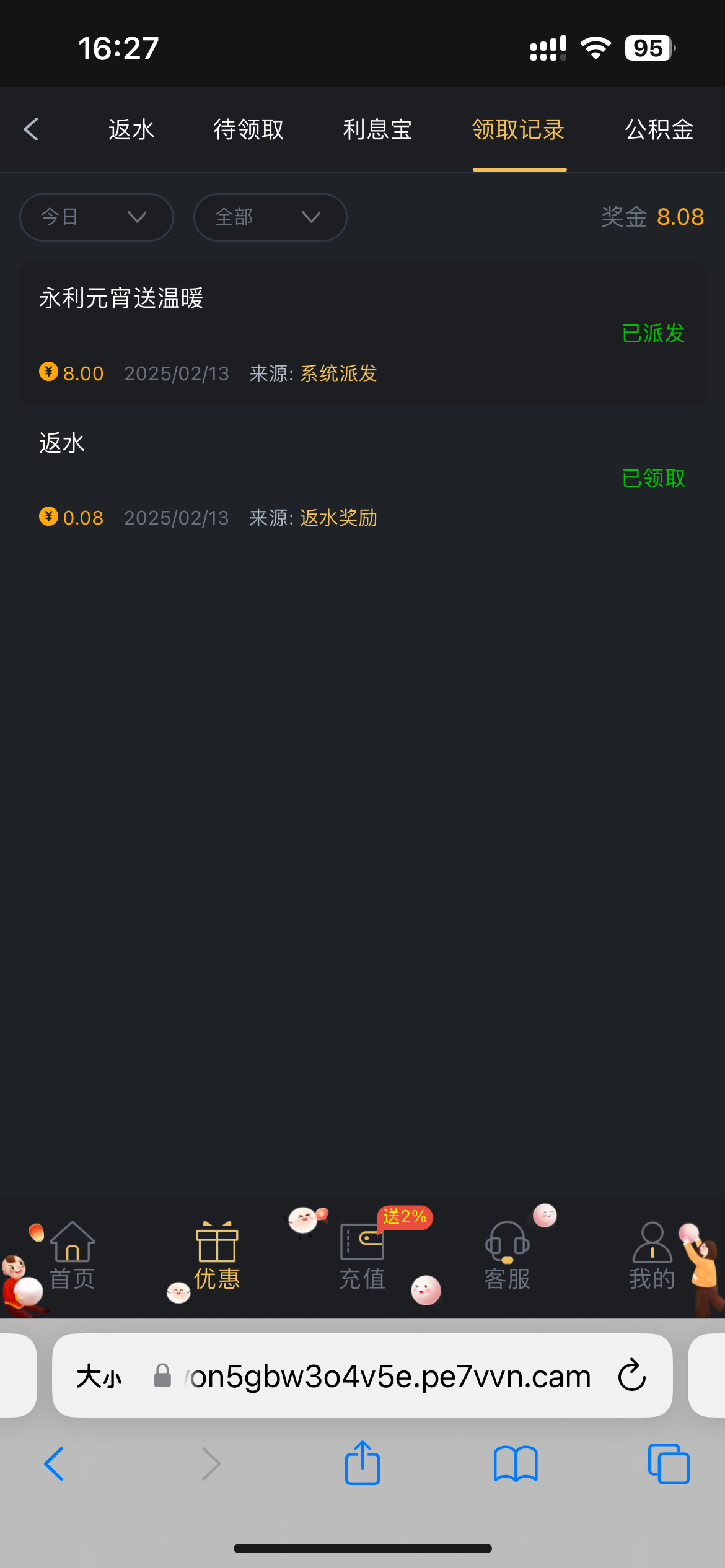Viewport: 725px width, 1568px height.
Task: Expand the 今日 date filter dropdown
Action: click(96, 217)
